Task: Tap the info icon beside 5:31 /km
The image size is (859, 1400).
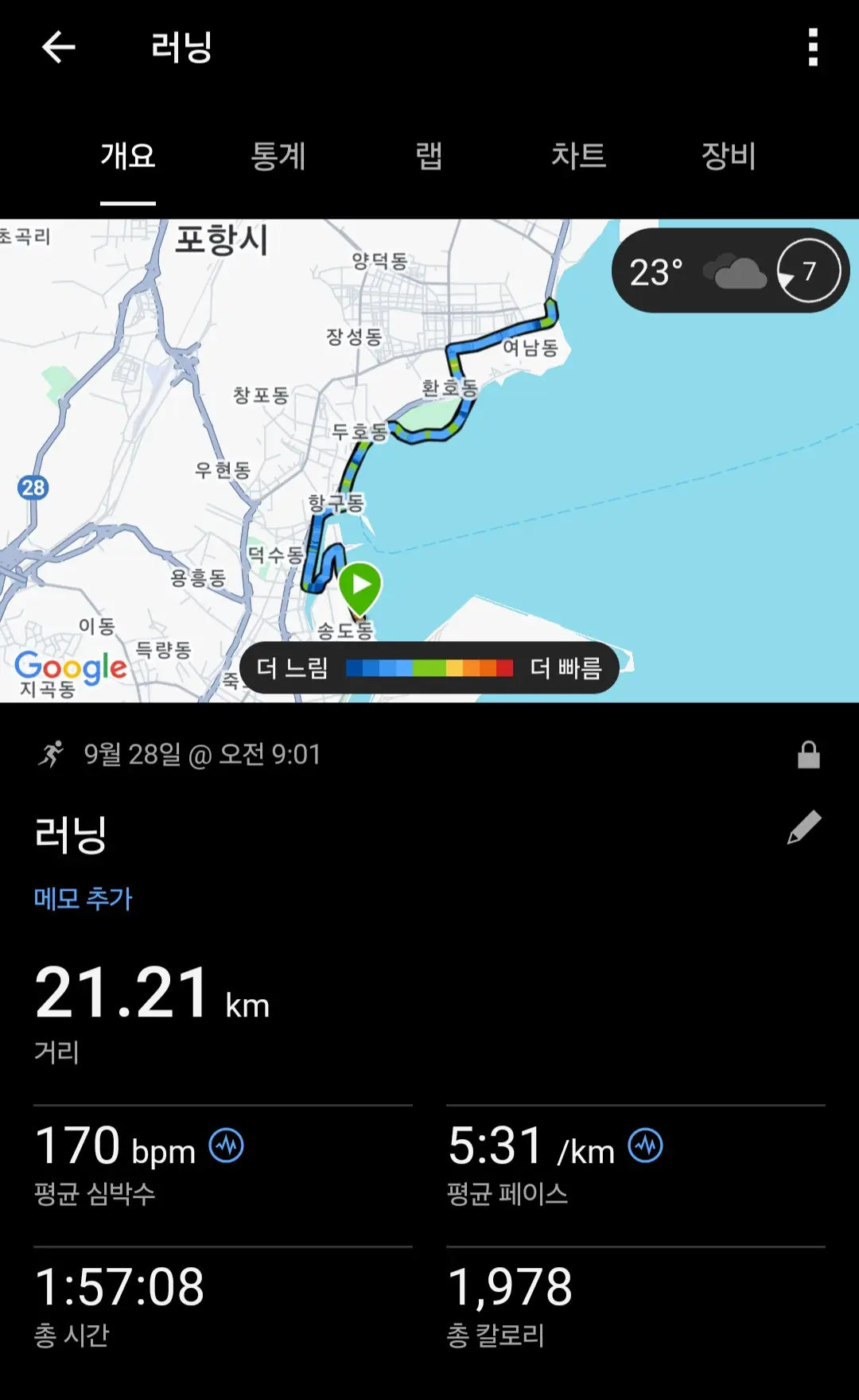Action: [x=645, y=1146]
